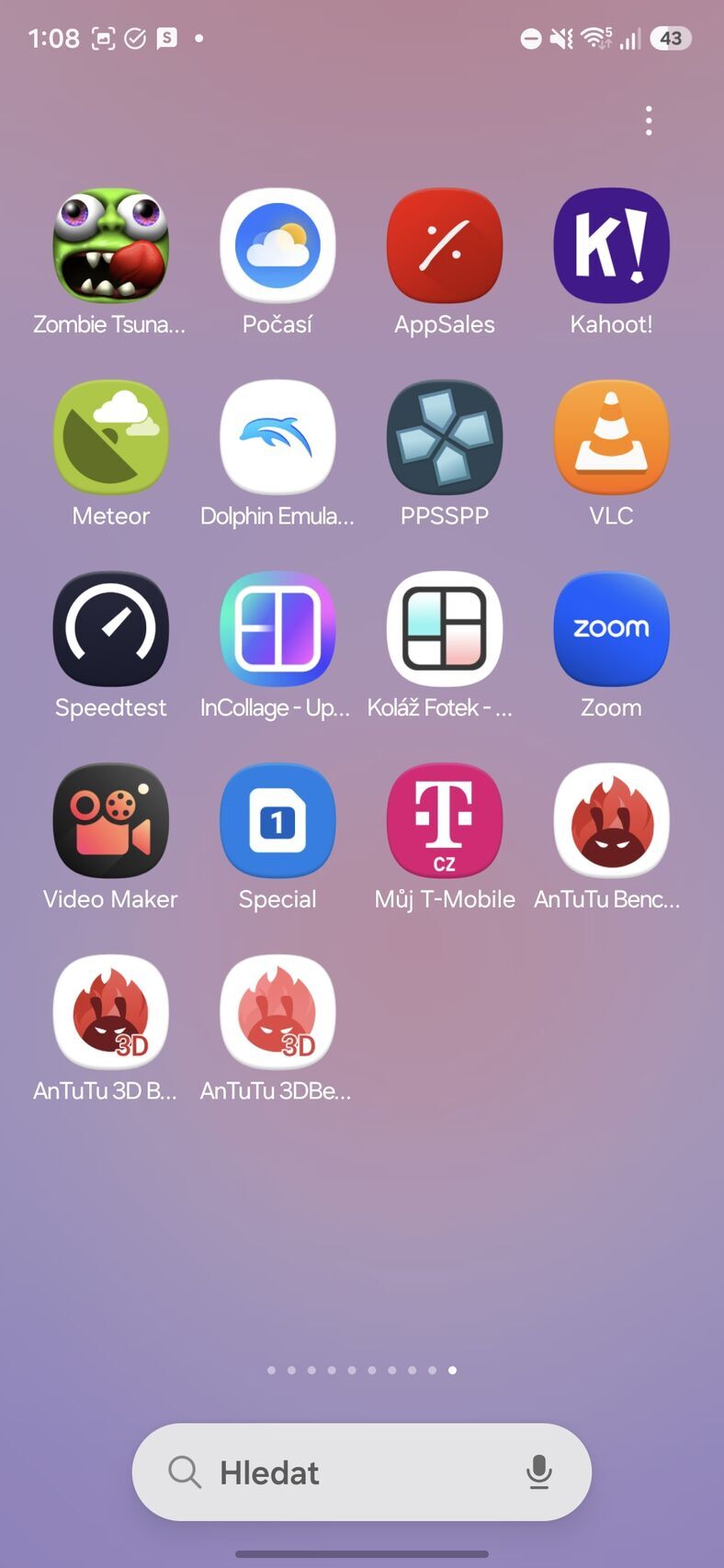The width and height of the screenshot is (724, 1568).
Task: Open the Zombie Tsunami game
Action: pos(110,245)
